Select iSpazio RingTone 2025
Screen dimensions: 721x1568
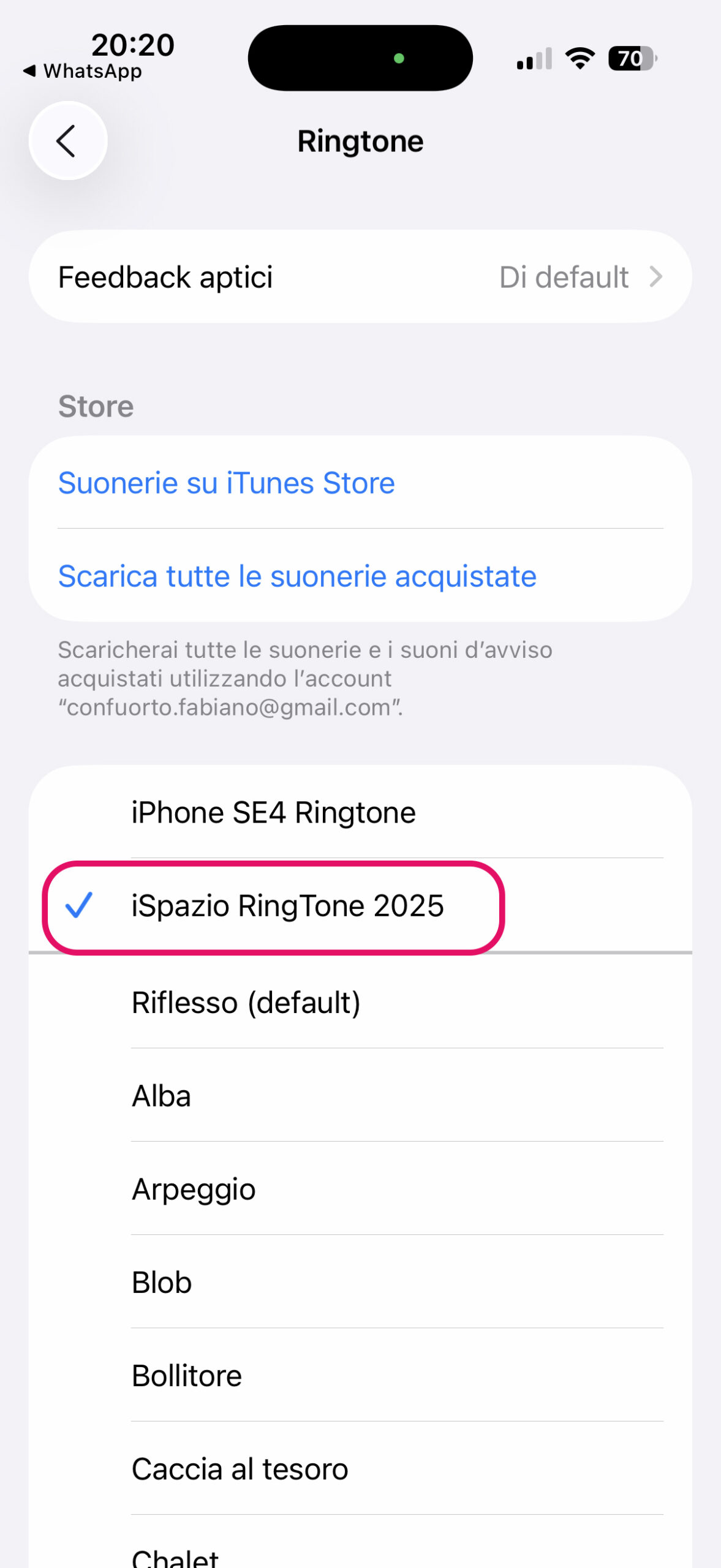pyautogui.click(x=360, y=905)
